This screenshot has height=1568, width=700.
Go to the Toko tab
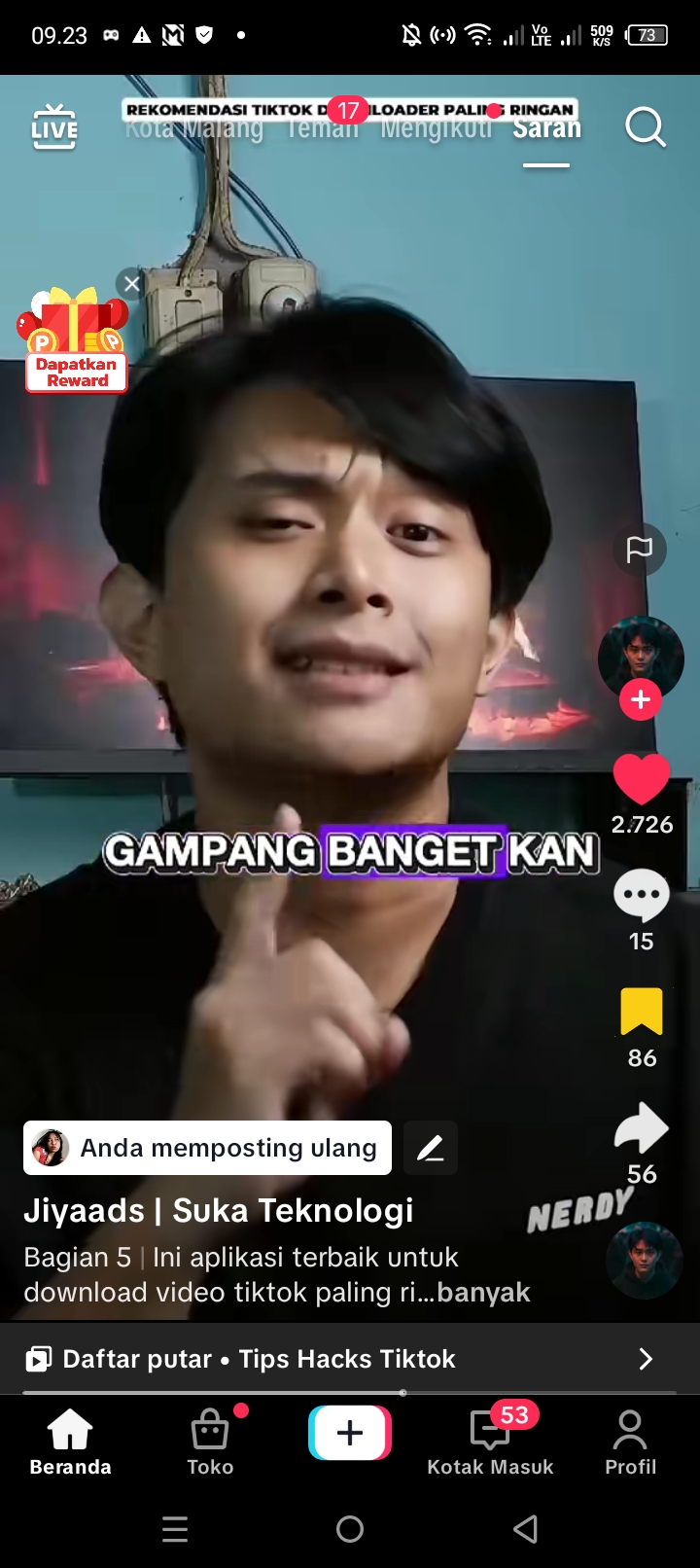pyautogui.click(x=210, y=1443)
